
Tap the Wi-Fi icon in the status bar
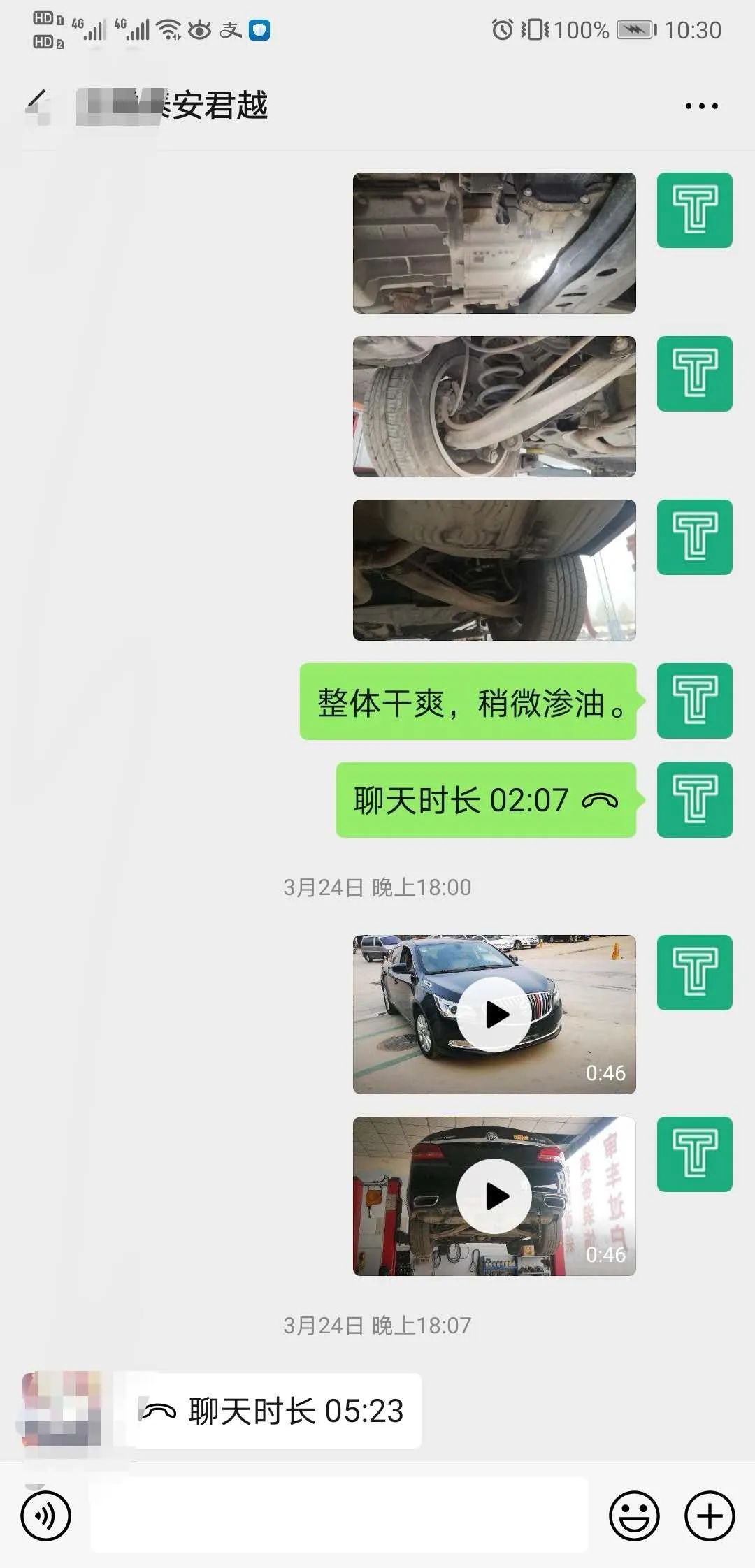(169, 28)
